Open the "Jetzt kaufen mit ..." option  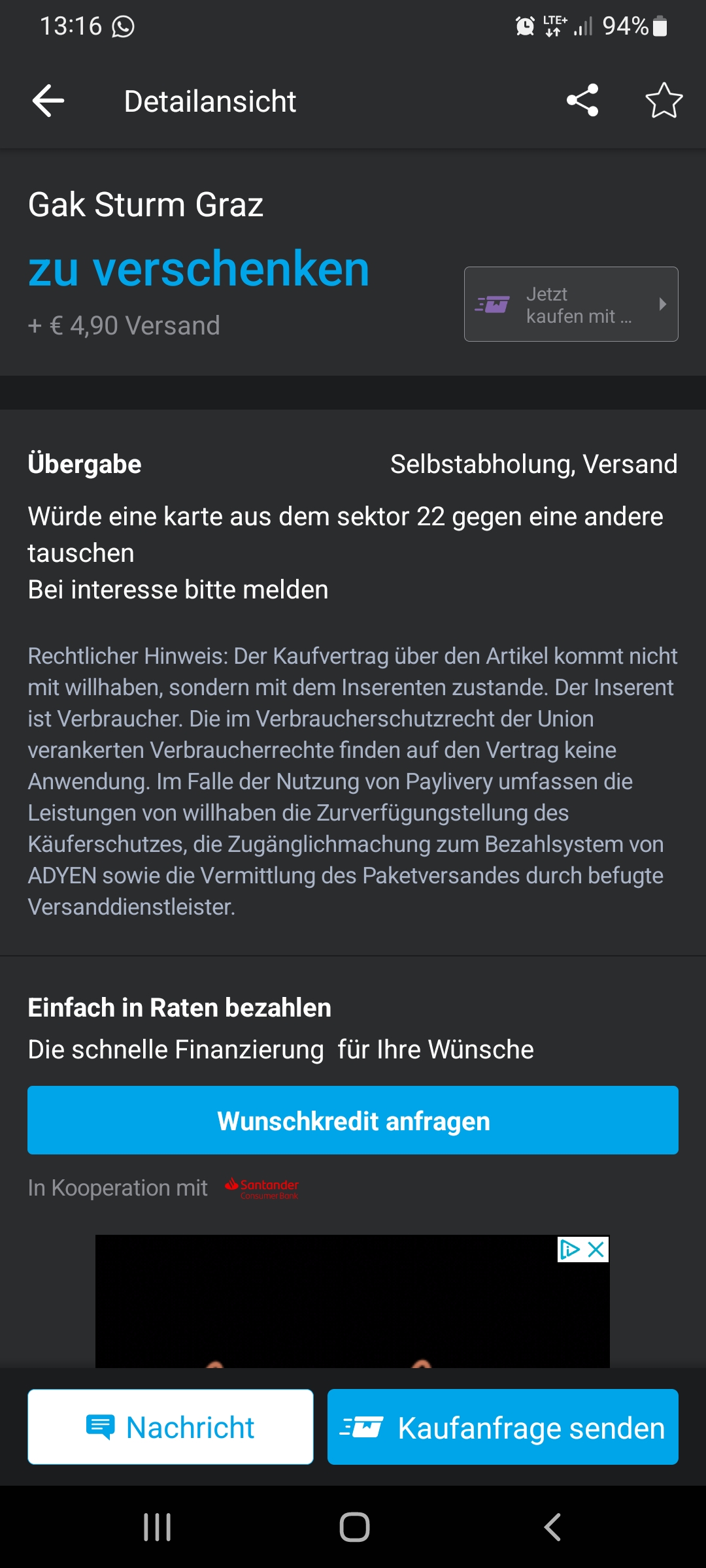[571, 304]
